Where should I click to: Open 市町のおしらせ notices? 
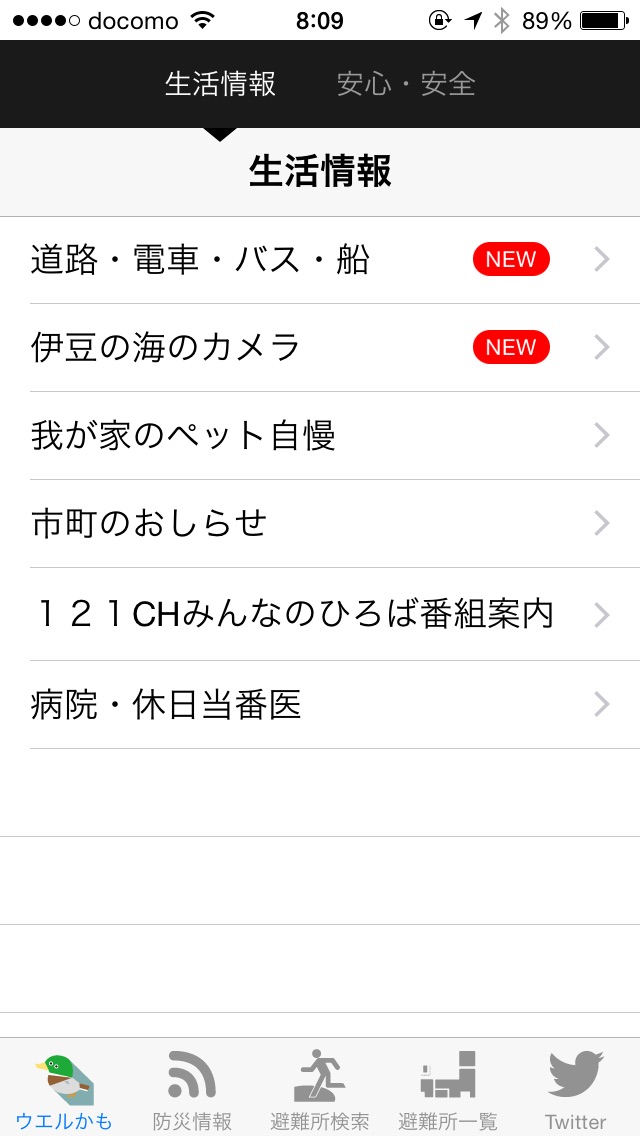320,523
